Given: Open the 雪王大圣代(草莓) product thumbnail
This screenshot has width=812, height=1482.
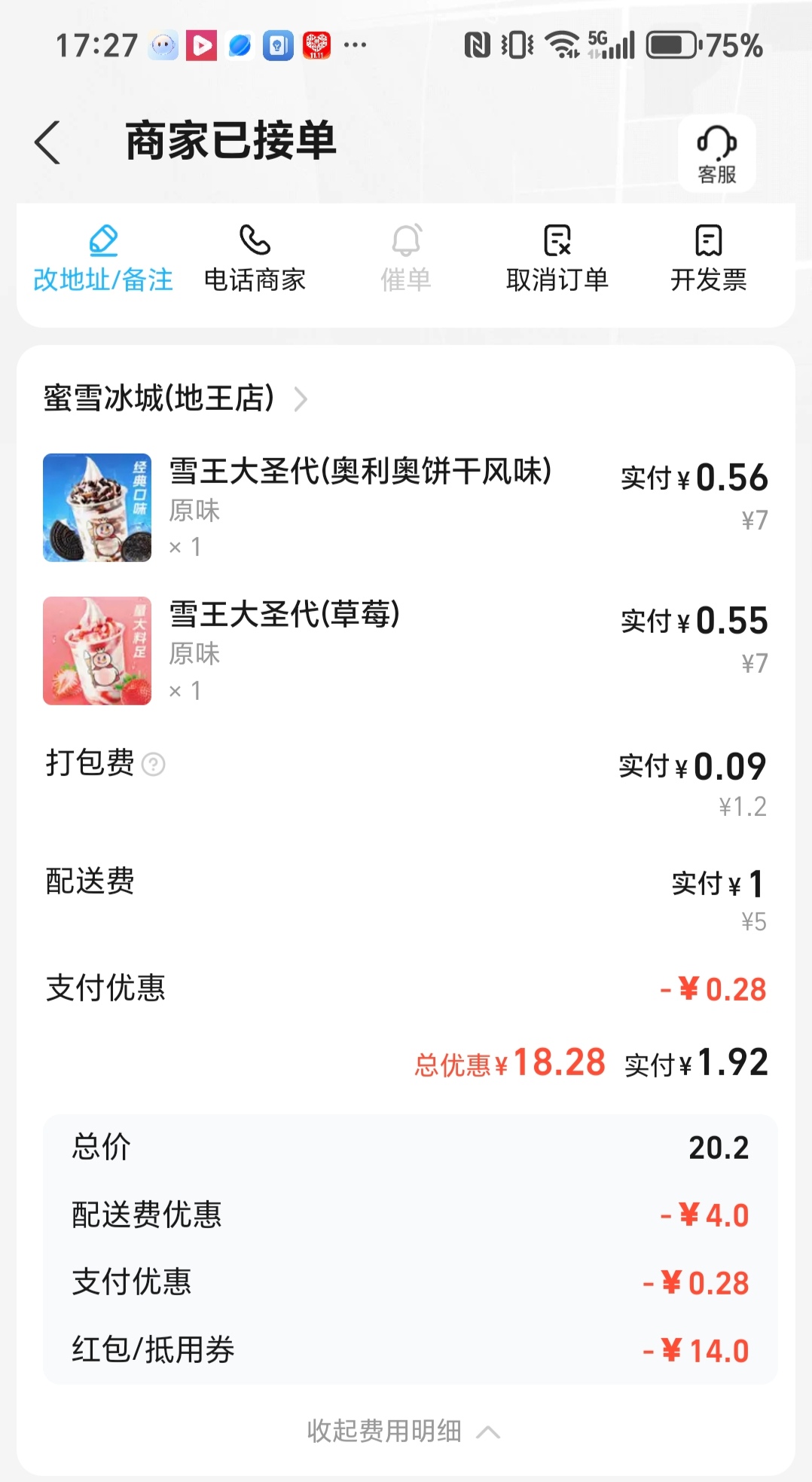Looking at the screenshot, I should (x=97, y=650).
